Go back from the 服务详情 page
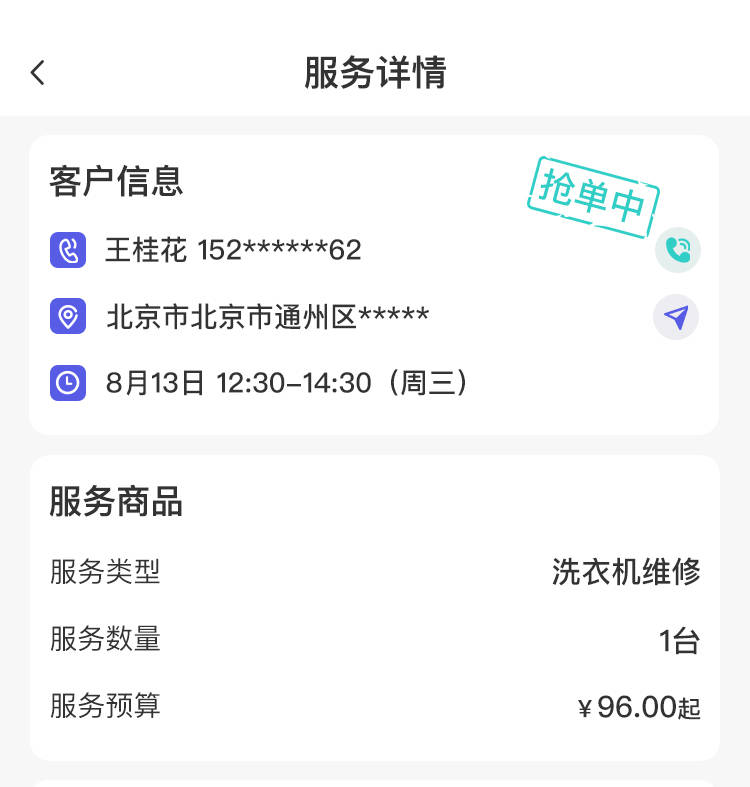 coord(38,73)
